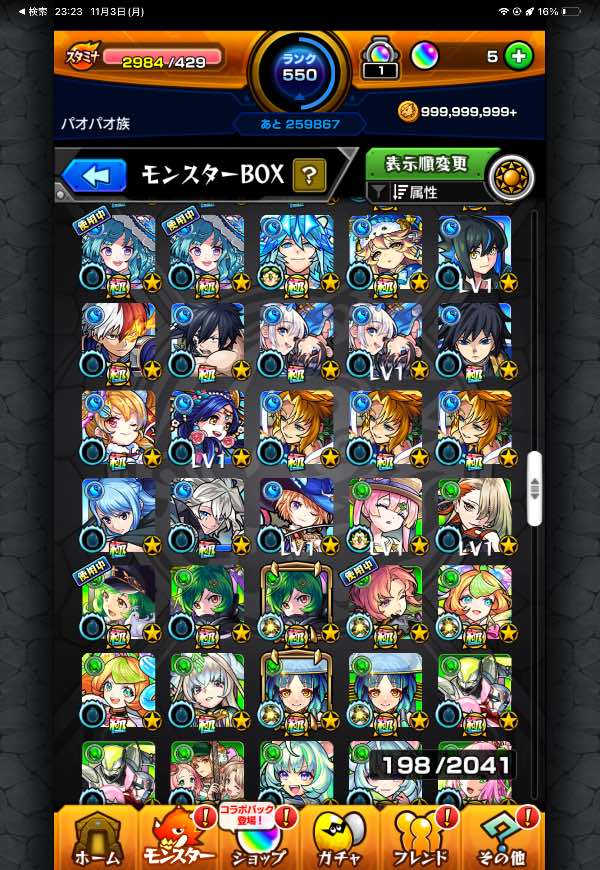Viewport: 600px width, 870px height.
Task: Switch to the モンスター tab
Action: tap(179, 837)
